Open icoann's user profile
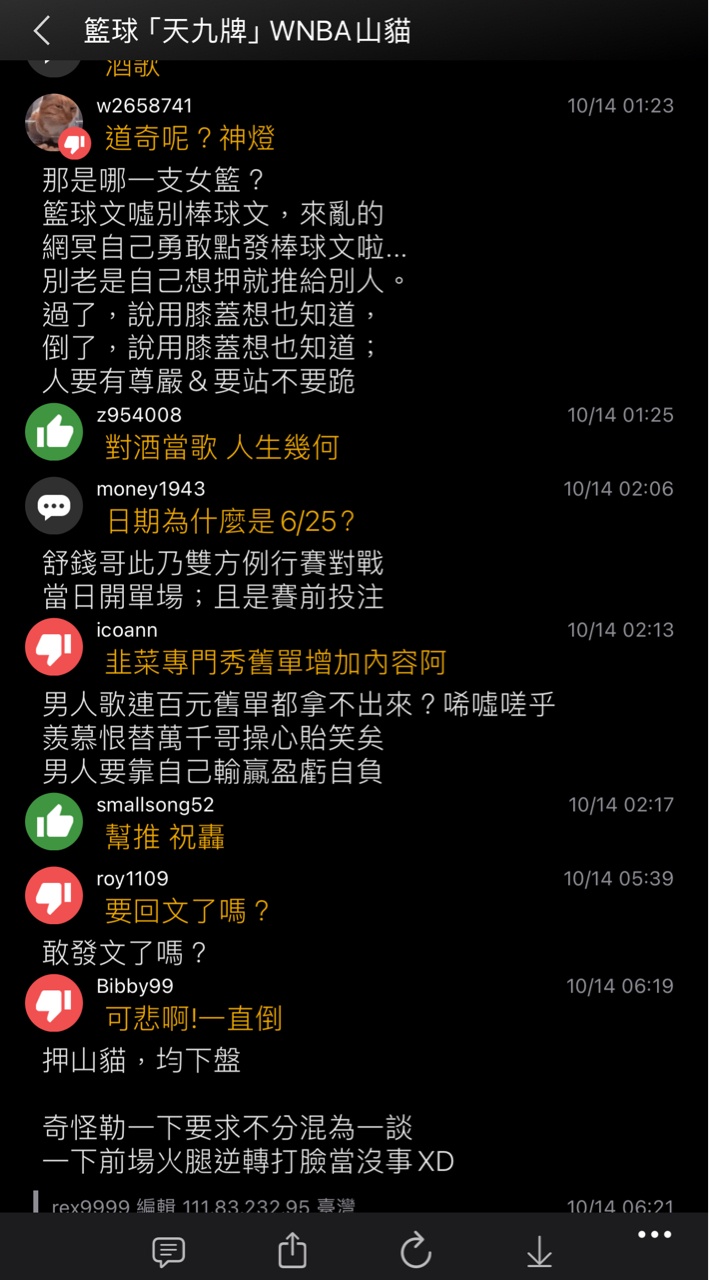 click(x=127, y=630)
